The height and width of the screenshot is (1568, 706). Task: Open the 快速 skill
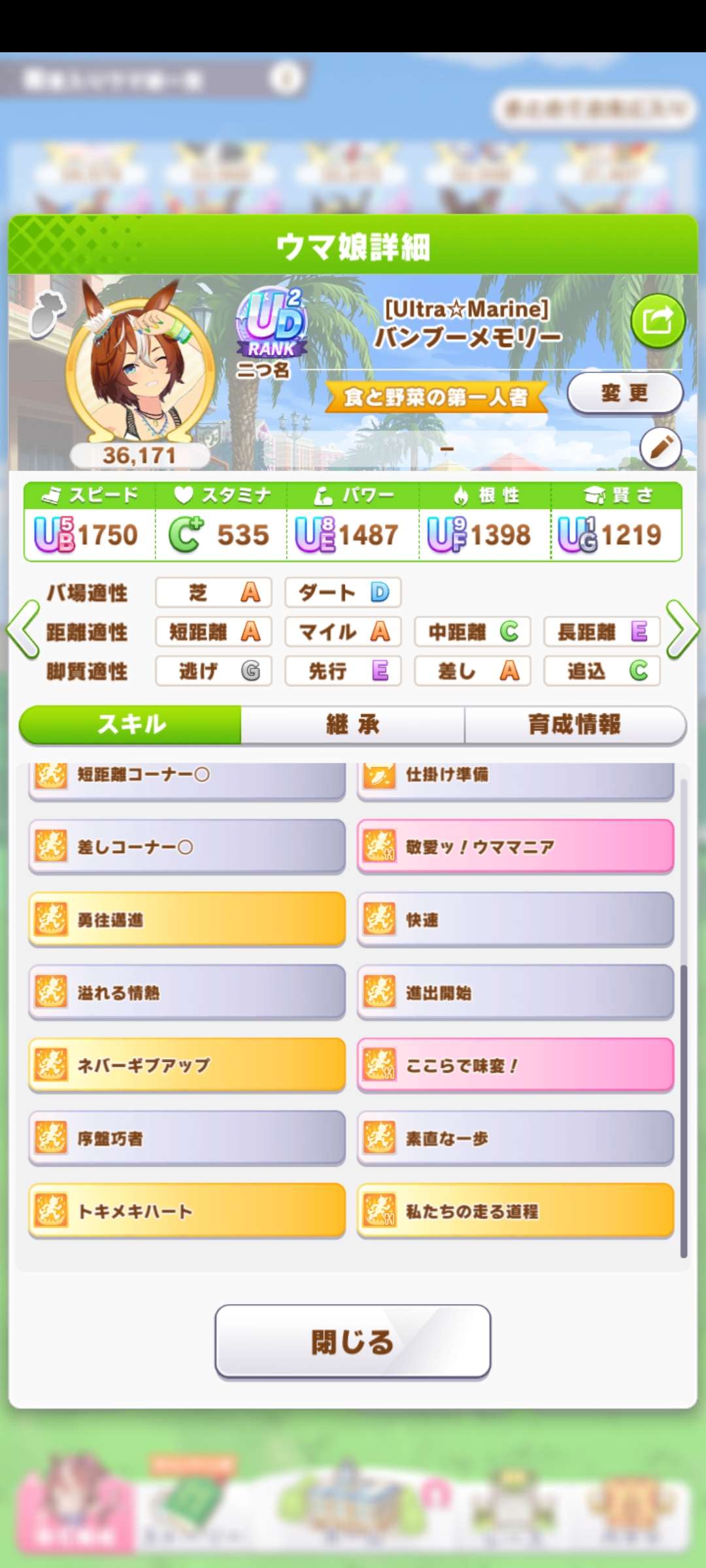point(515,919)
